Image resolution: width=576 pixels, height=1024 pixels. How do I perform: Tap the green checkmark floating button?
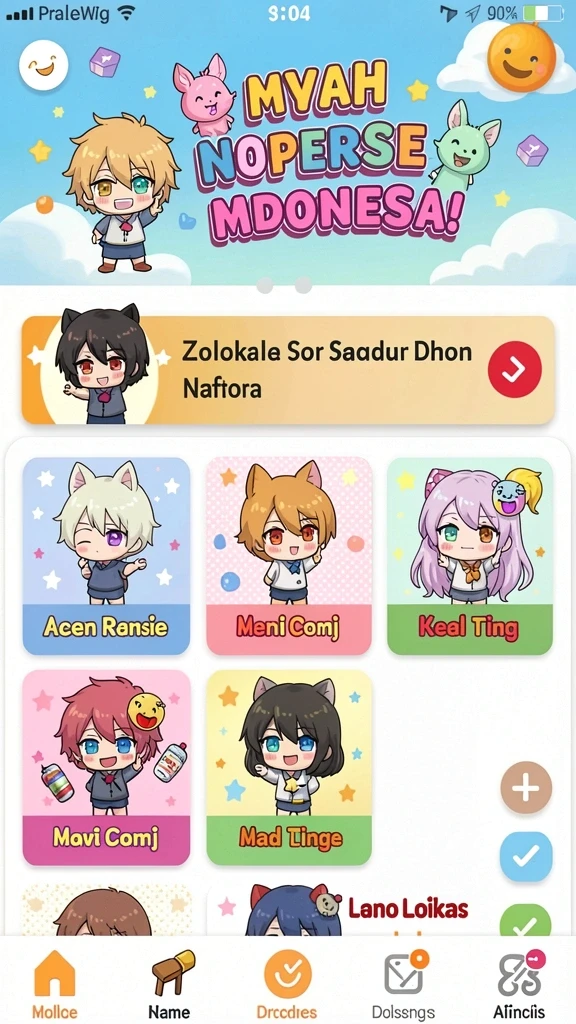[x=526, y=920]
